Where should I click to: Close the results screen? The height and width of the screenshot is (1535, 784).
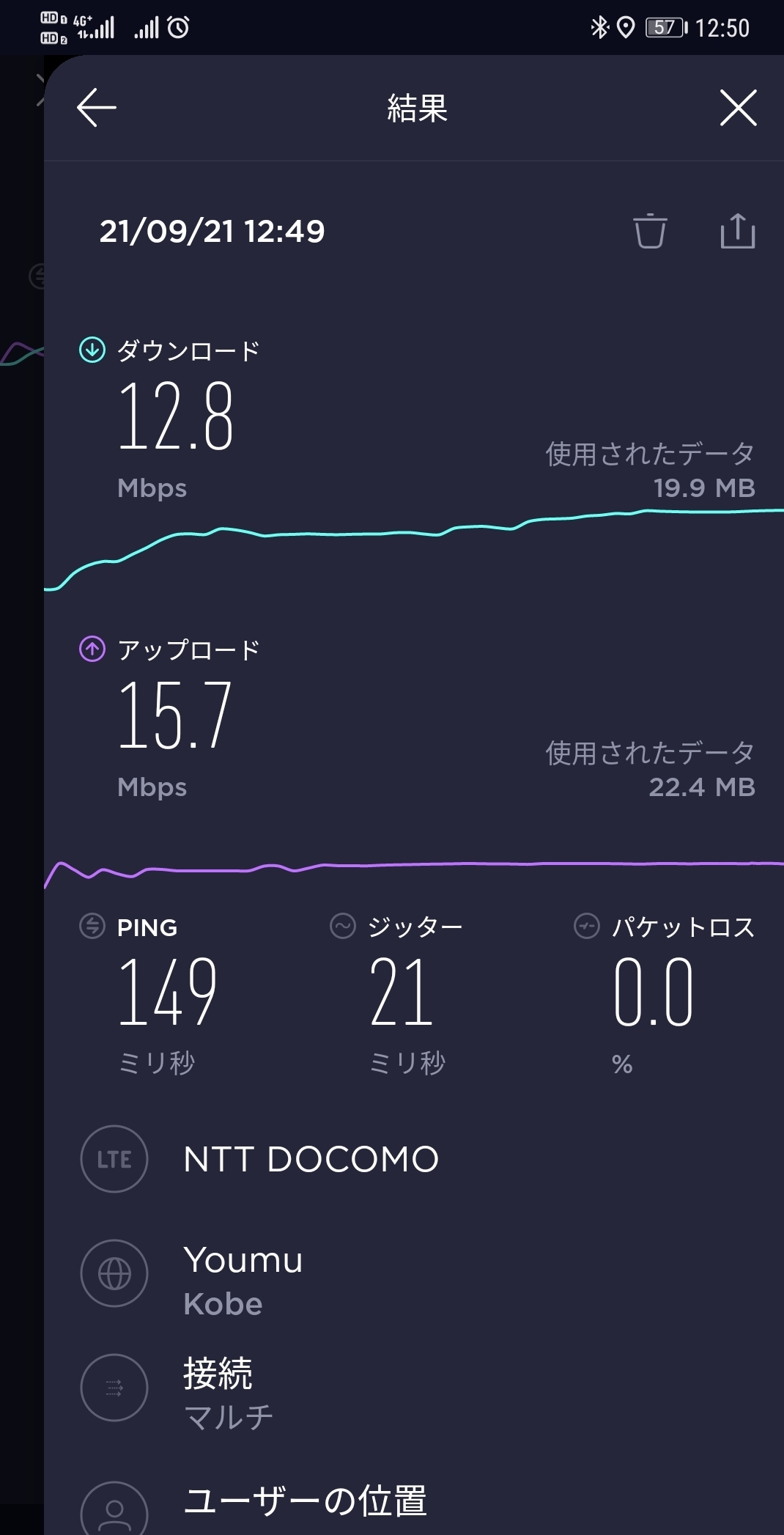click(738, 108)
